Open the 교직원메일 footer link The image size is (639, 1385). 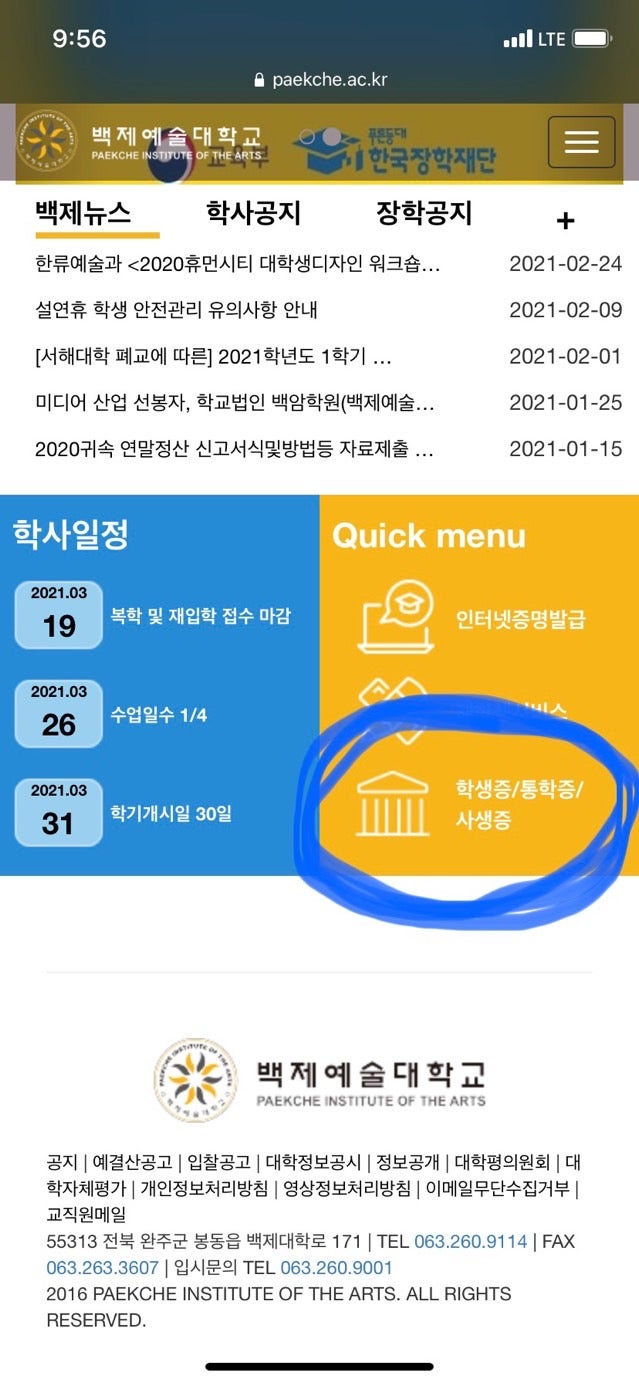click(x=86, y=1215)
